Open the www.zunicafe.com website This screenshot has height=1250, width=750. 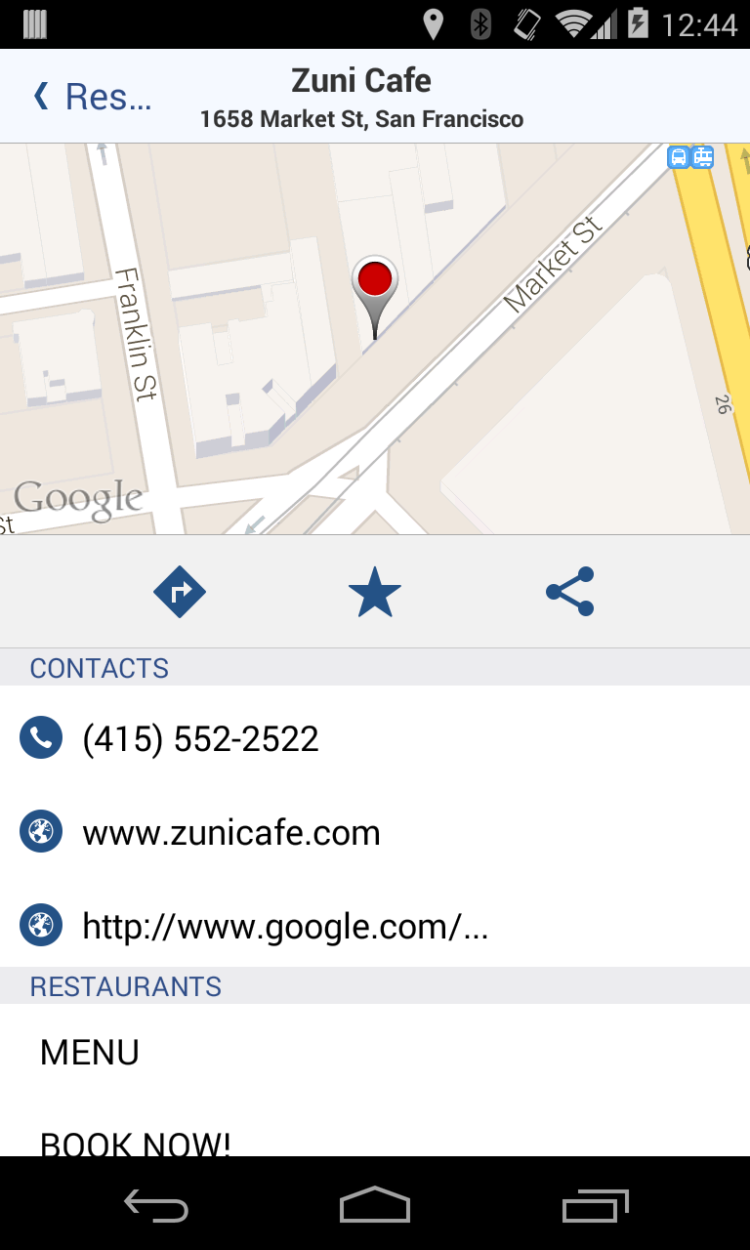point(231,833)
